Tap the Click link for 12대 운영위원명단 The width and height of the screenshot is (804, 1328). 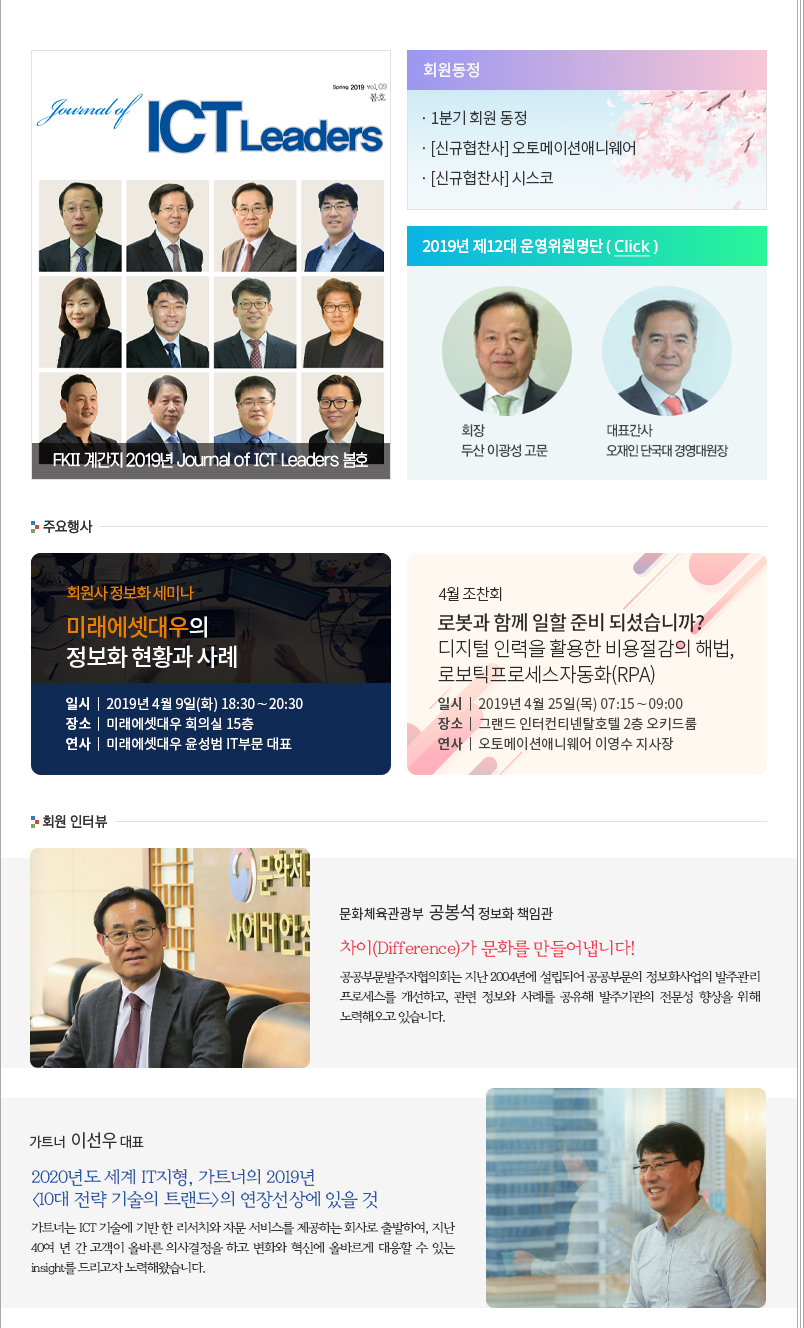631,246
